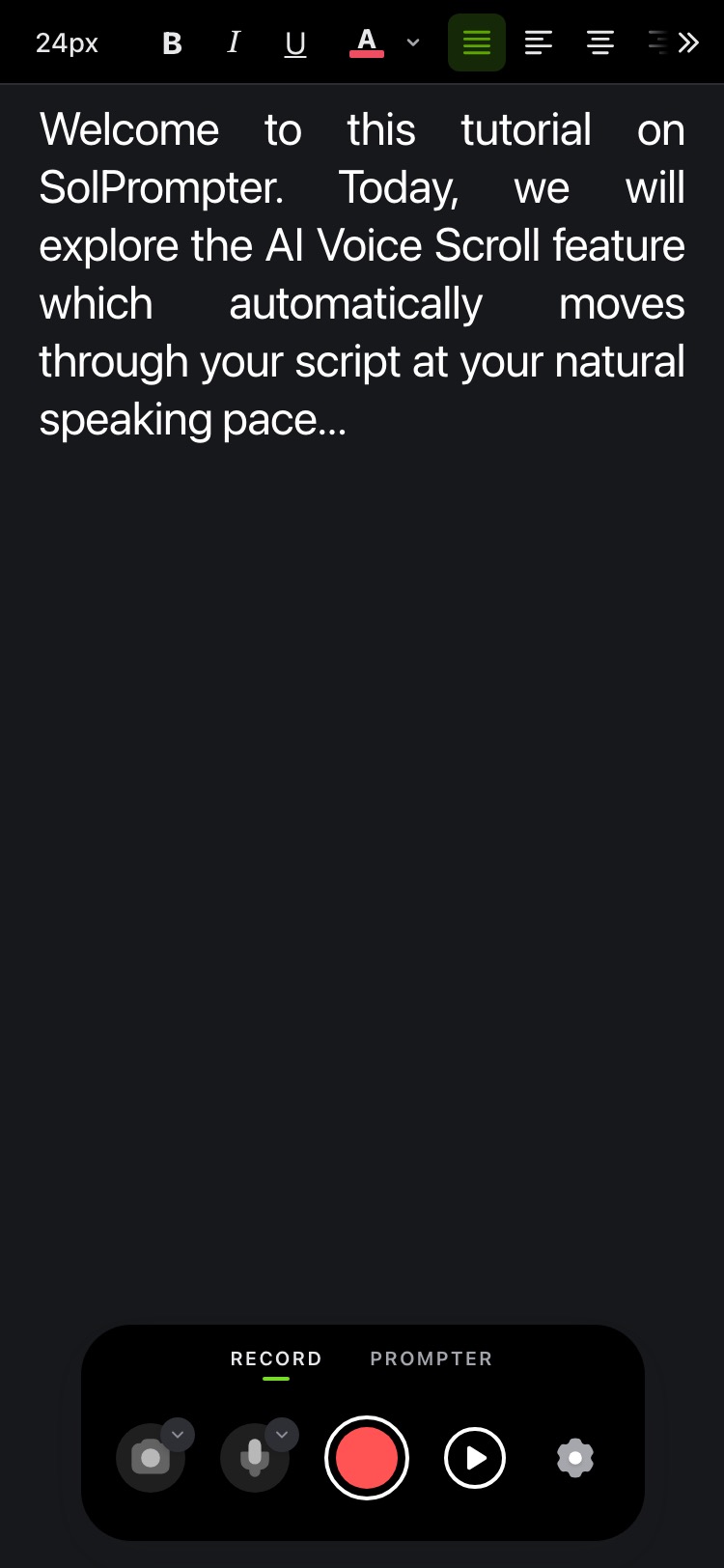
Task: Tap into the script text area
Action: tap(362, 274)
